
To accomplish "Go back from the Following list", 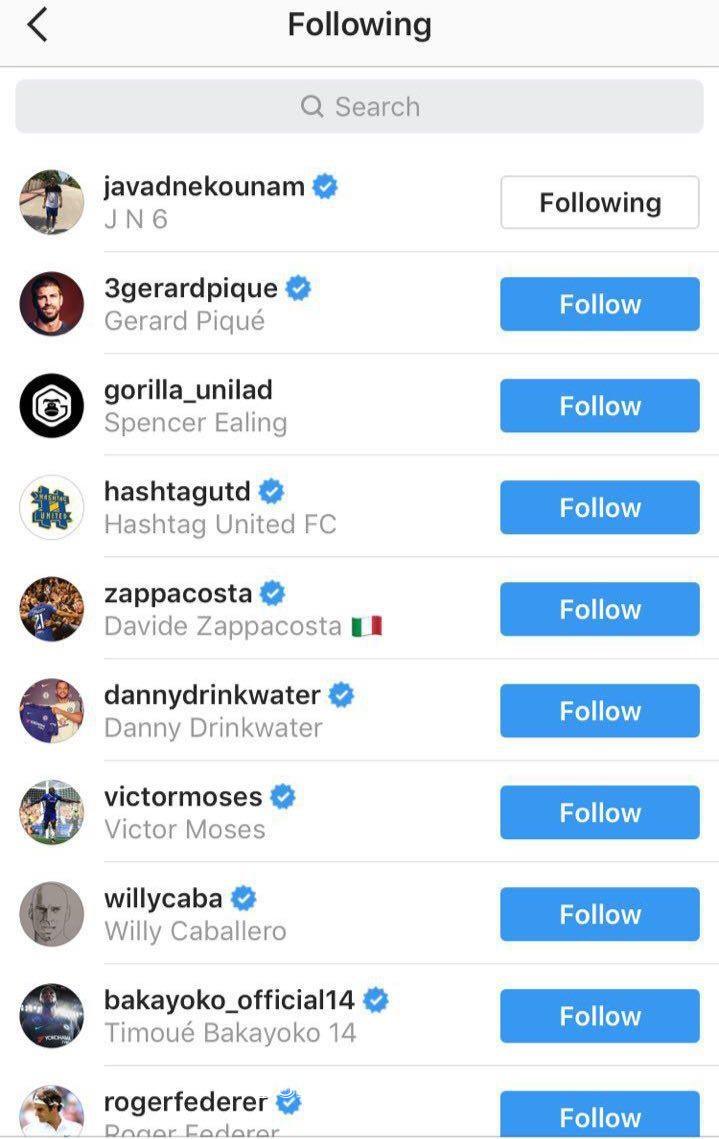I will (x=37, y=26).
